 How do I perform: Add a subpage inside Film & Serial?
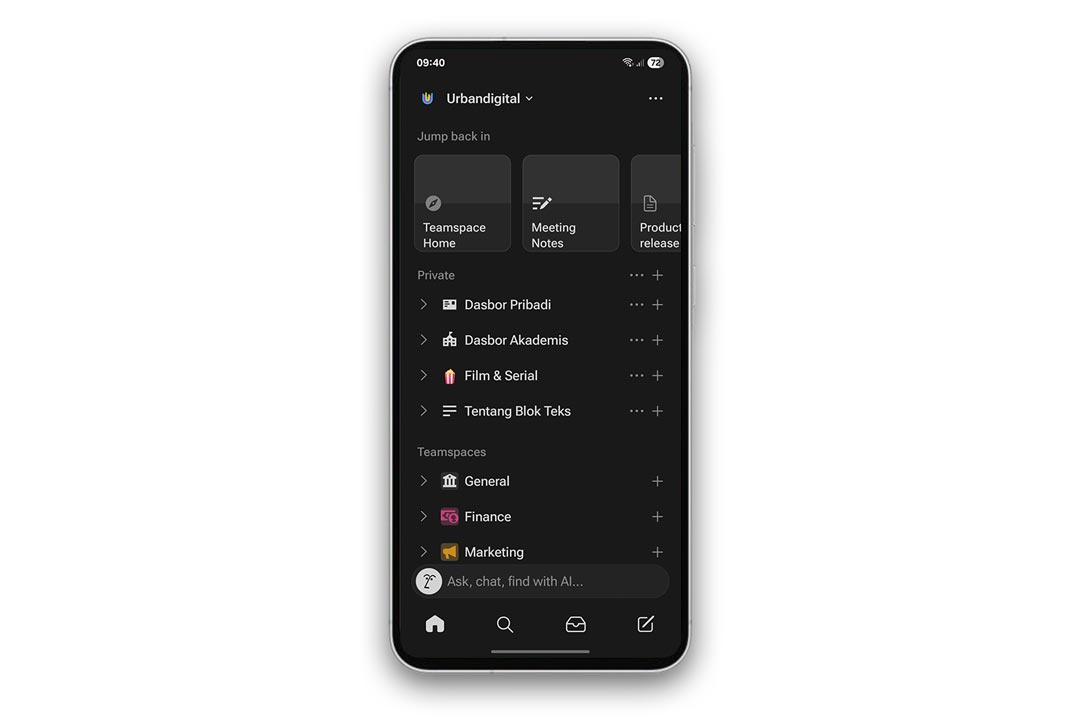click(x=657, y=376)
